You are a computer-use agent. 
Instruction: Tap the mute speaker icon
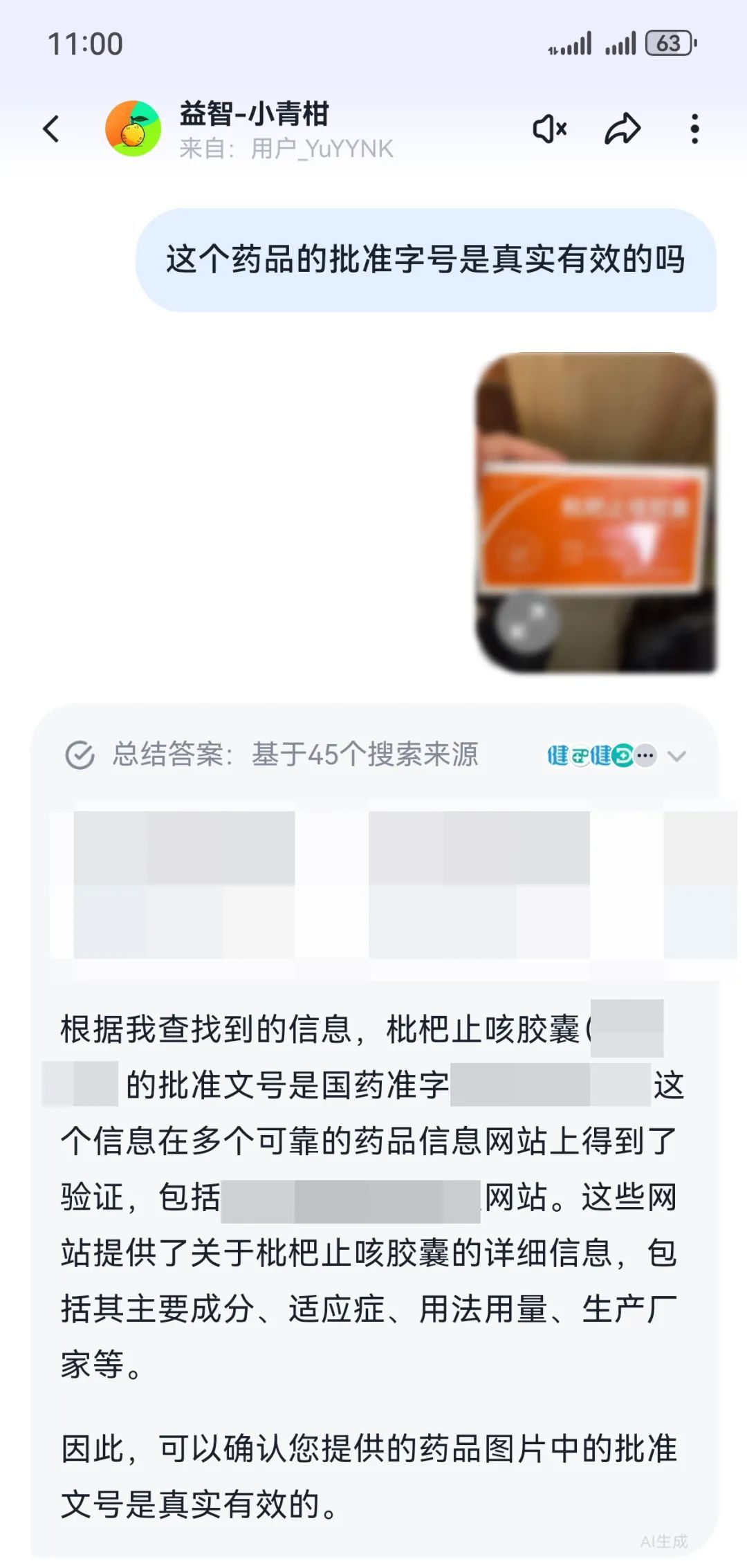click(x=550, y=129)
